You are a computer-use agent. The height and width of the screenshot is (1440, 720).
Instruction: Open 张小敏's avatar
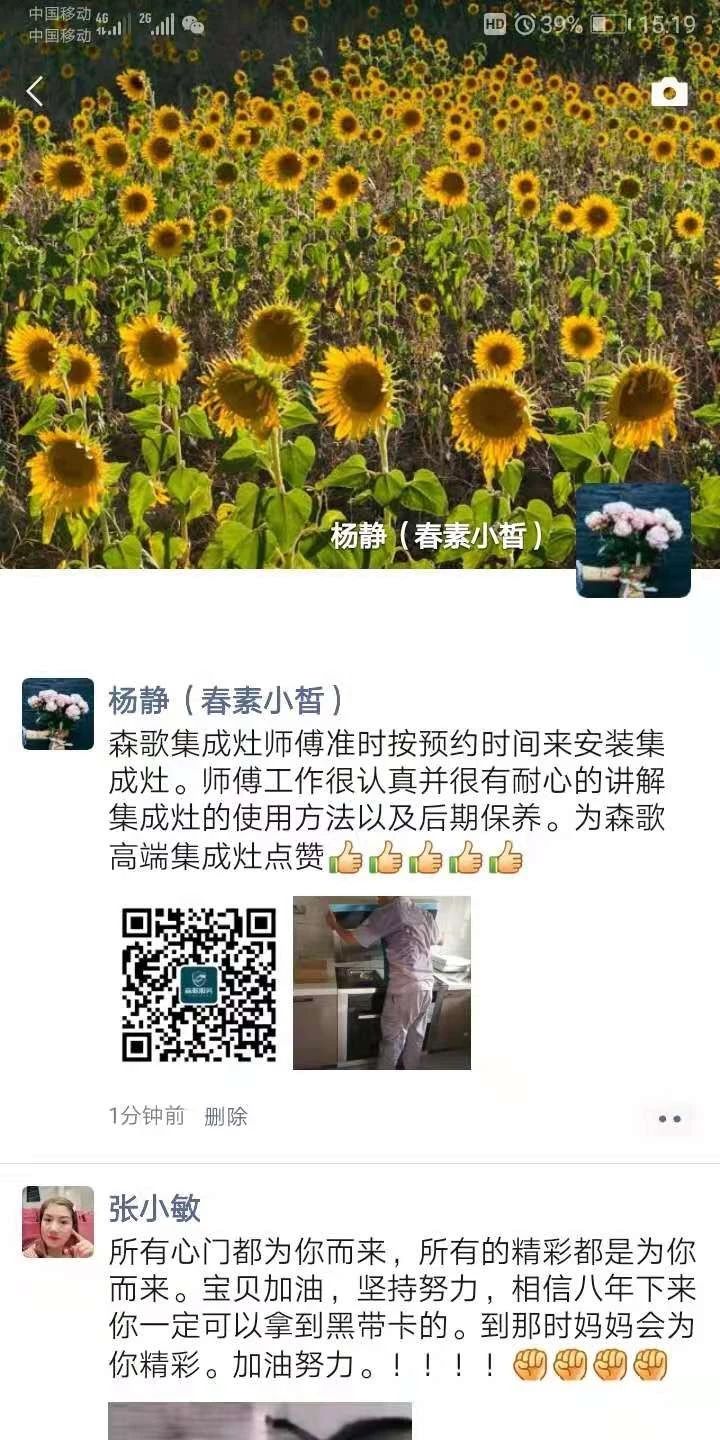click(x=58, y=1222)
